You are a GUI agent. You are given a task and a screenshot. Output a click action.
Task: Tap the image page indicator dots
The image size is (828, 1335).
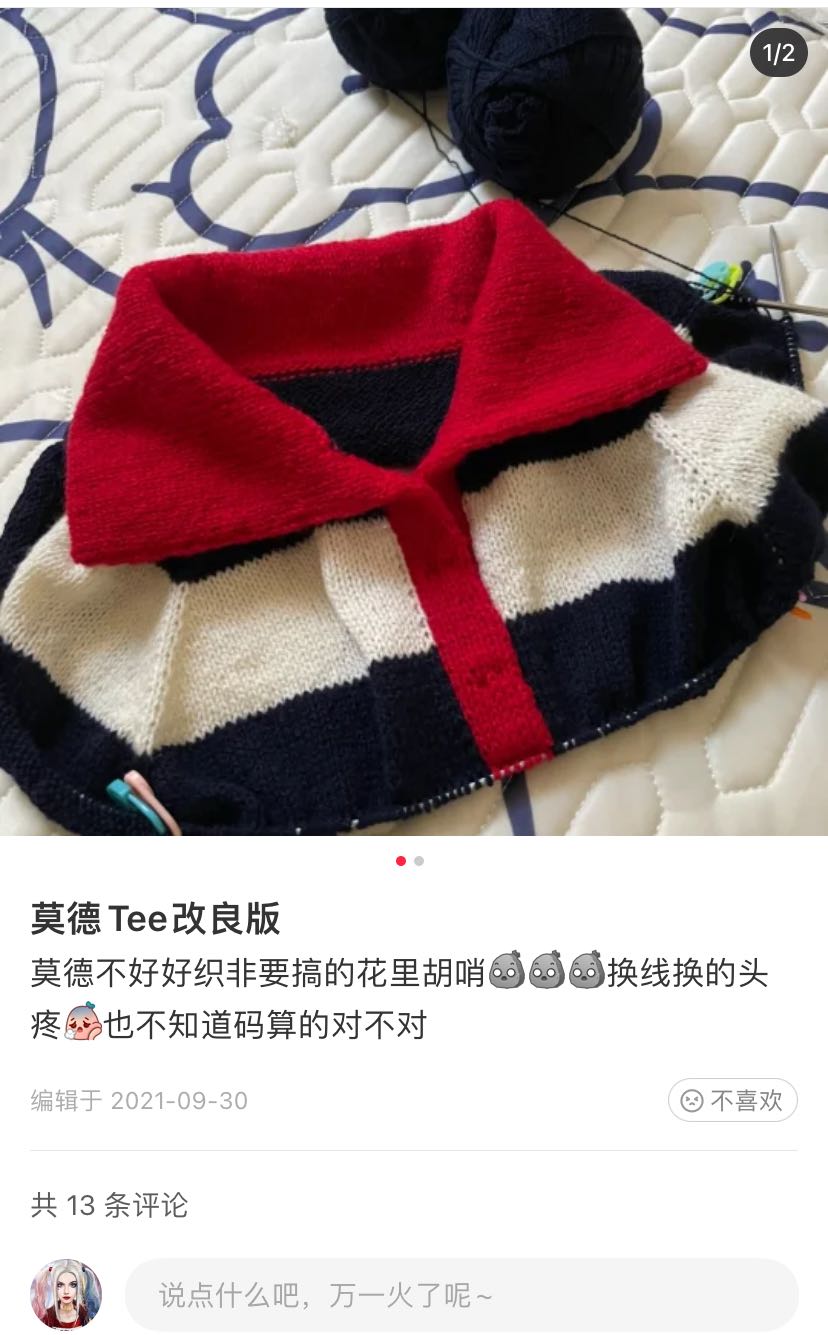pos(410,860)
